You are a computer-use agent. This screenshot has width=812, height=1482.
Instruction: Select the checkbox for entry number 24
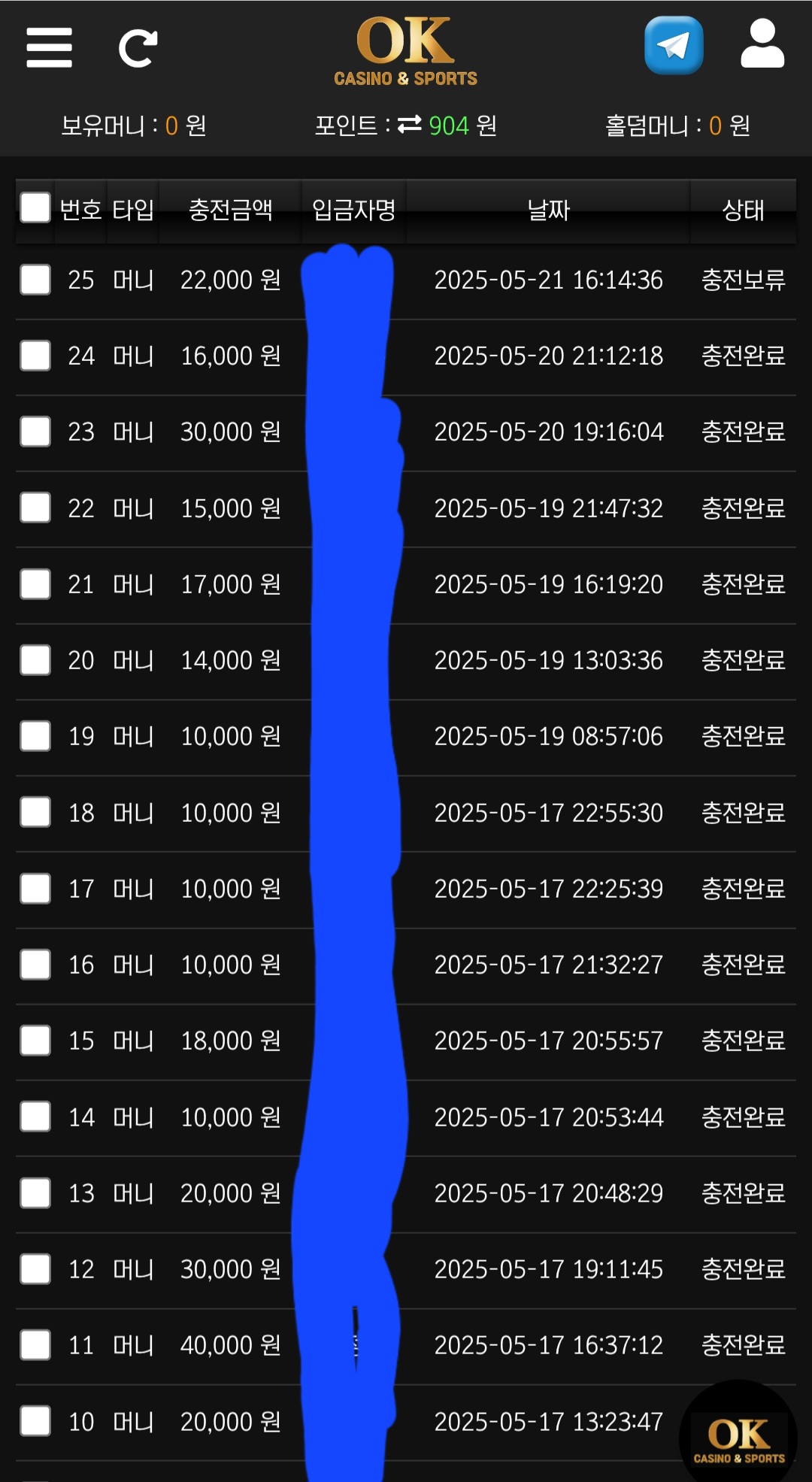click(x=35, y=356)
